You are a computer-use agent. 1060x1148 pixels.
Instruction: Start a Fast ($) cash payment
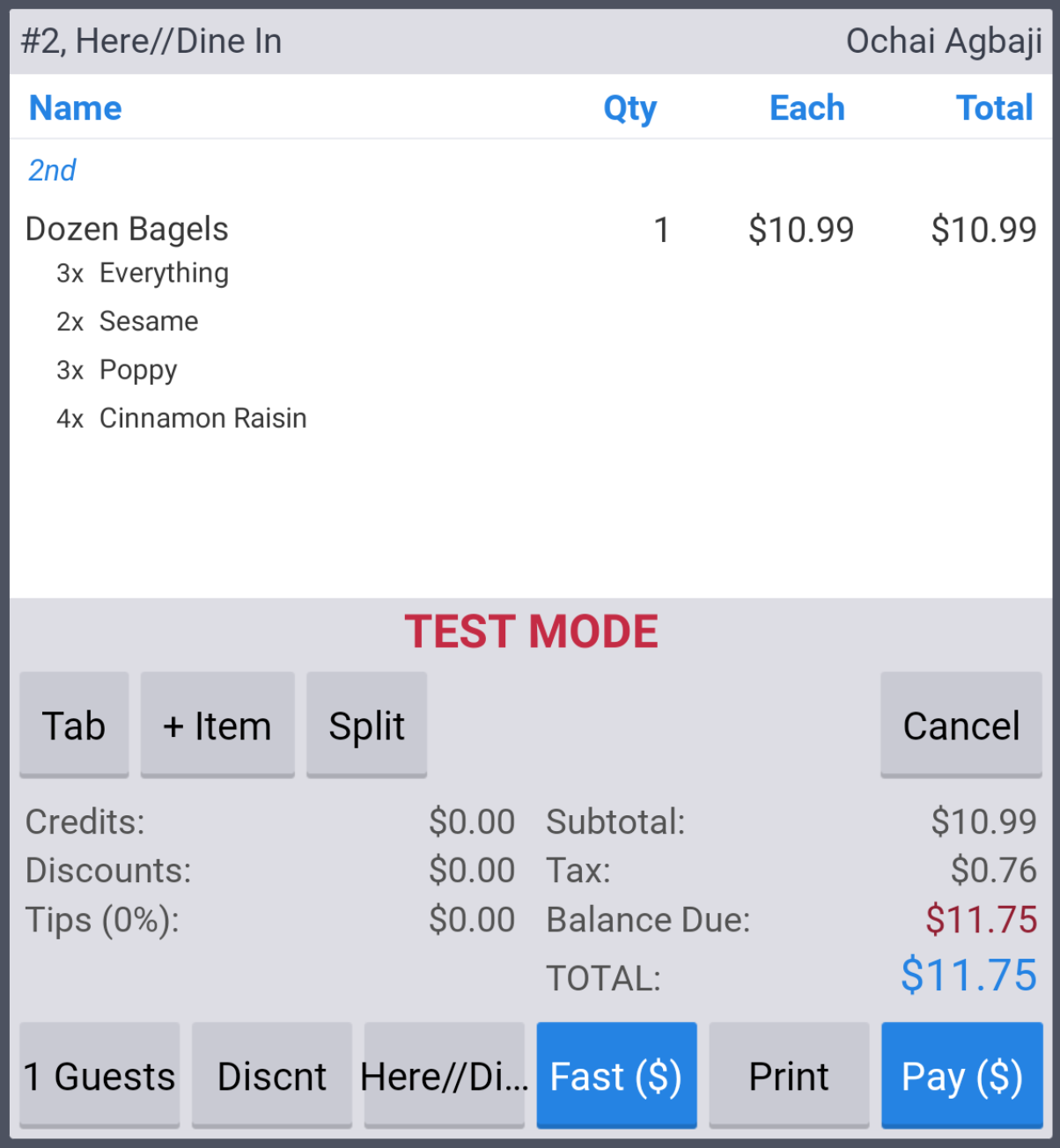pyautogui.click(x=616, y=1075)
